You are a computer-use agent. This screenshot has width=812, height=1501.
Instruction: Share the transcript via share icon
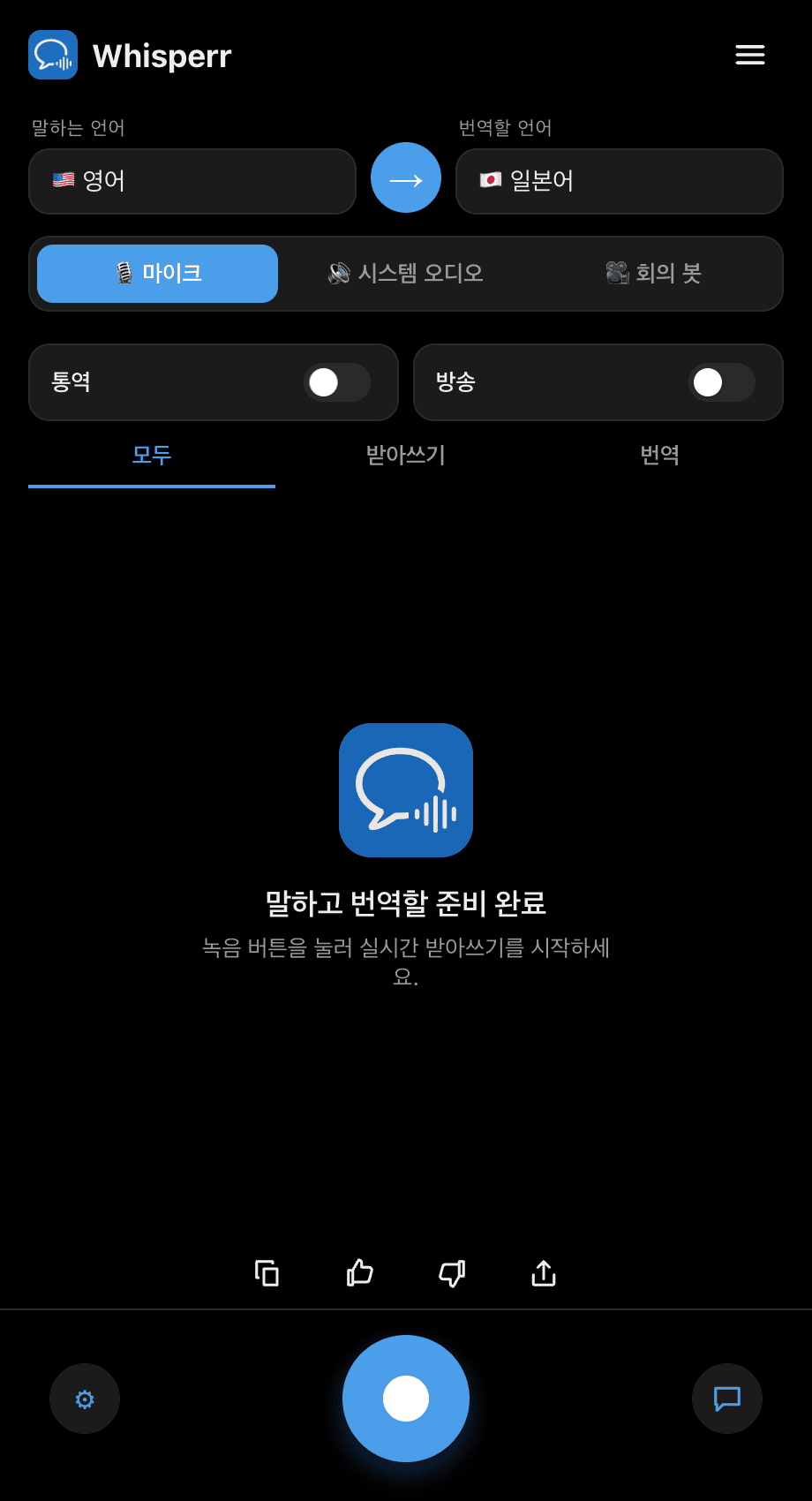click(x=544, y=1273)
